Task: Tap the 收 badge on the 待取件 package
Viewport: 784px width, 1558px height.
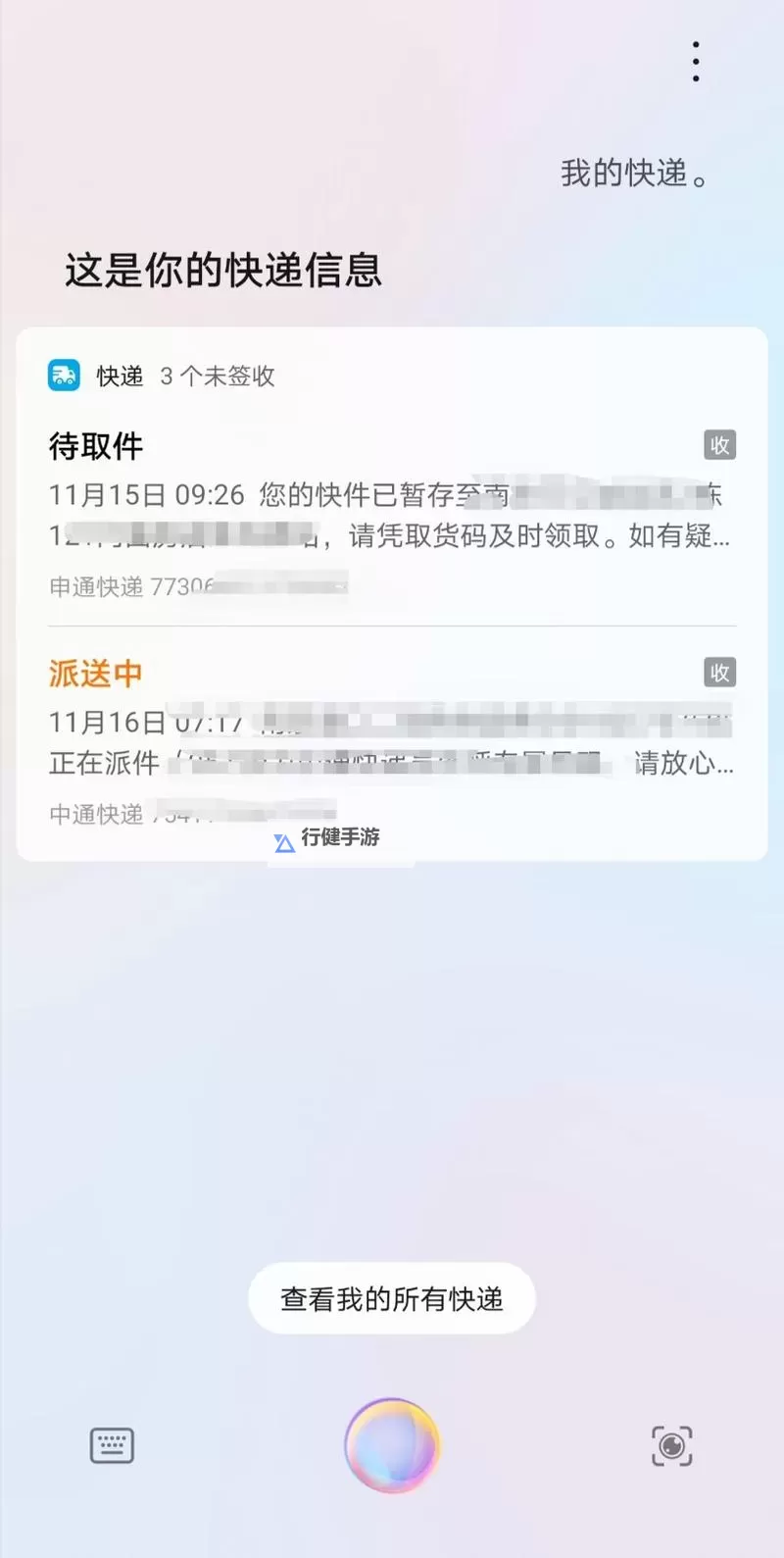Action: click(720, 445)
